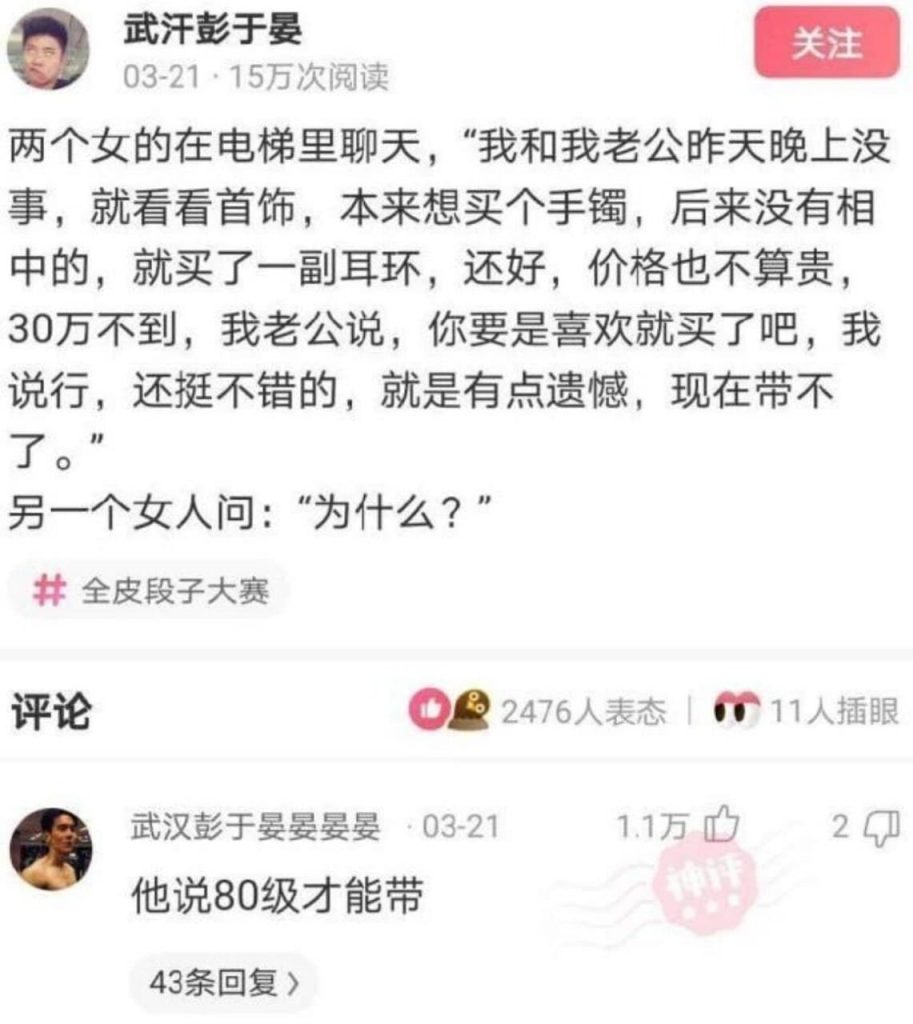Open the 全皮段子大赛 hashtag topic
Viewport: 913px width, 1024px height.
click(x=150, y=592)
